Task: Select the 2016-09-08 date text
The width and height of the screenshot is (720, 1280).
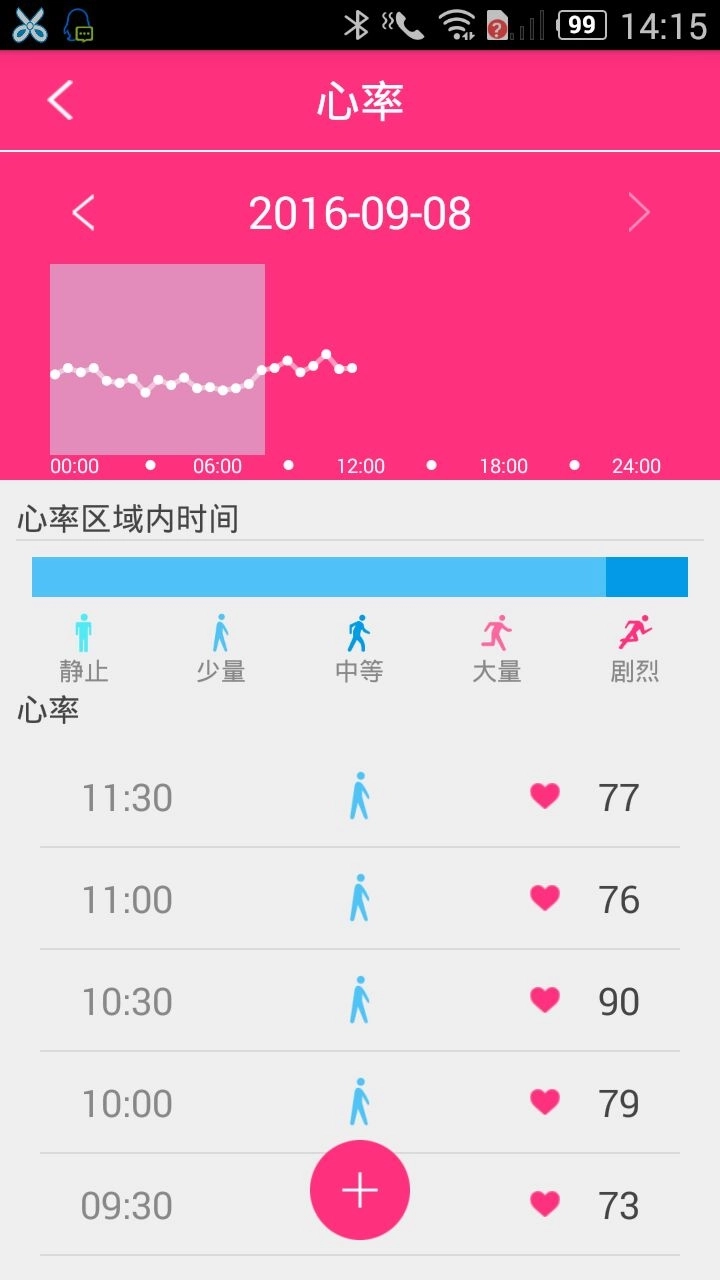Action: tap(360, 212)
